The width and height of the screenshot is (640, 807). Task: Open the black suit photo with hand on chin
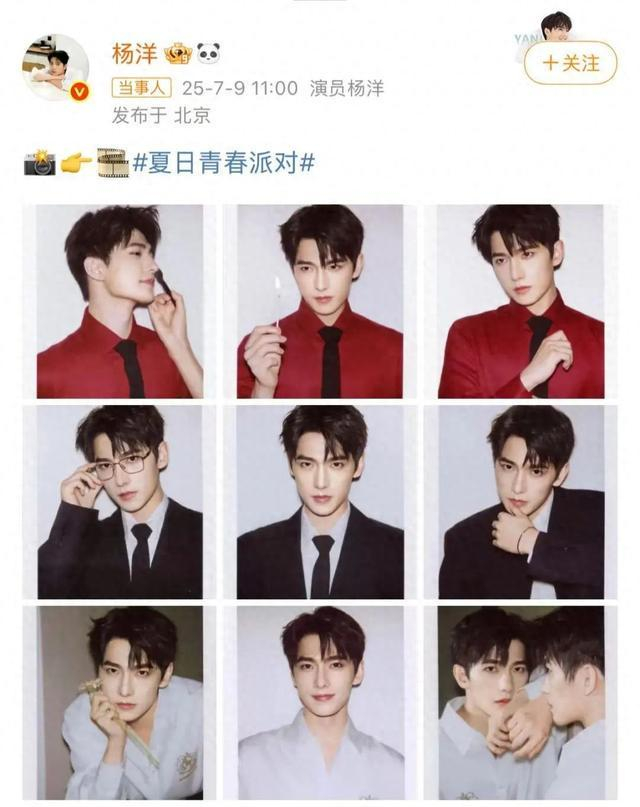pyautogui.click(x=520, y=502)
